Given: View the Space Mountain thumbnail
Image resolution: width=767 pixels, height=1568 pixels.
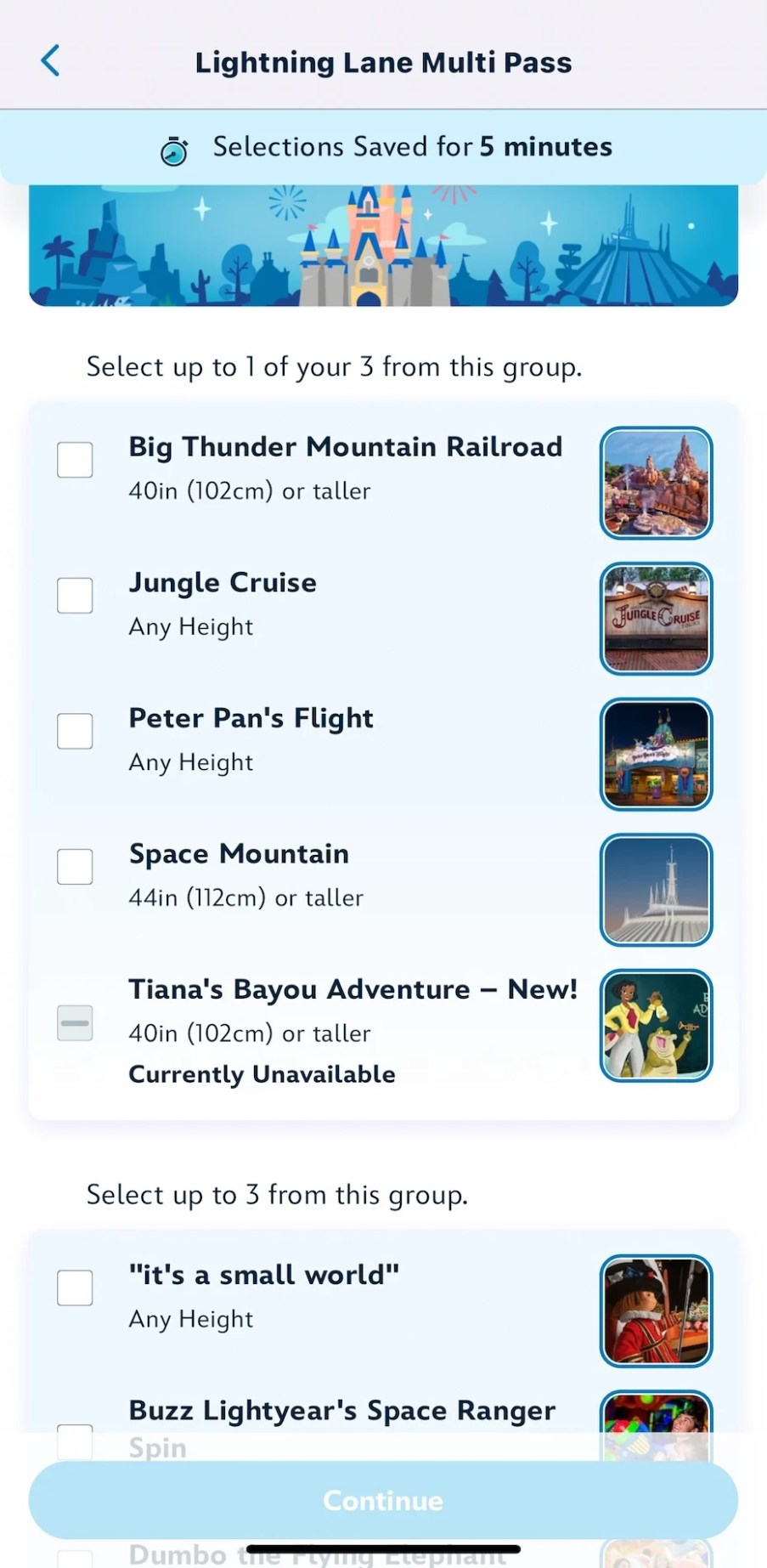Looking at the screenshot, I should pos(656,890).
